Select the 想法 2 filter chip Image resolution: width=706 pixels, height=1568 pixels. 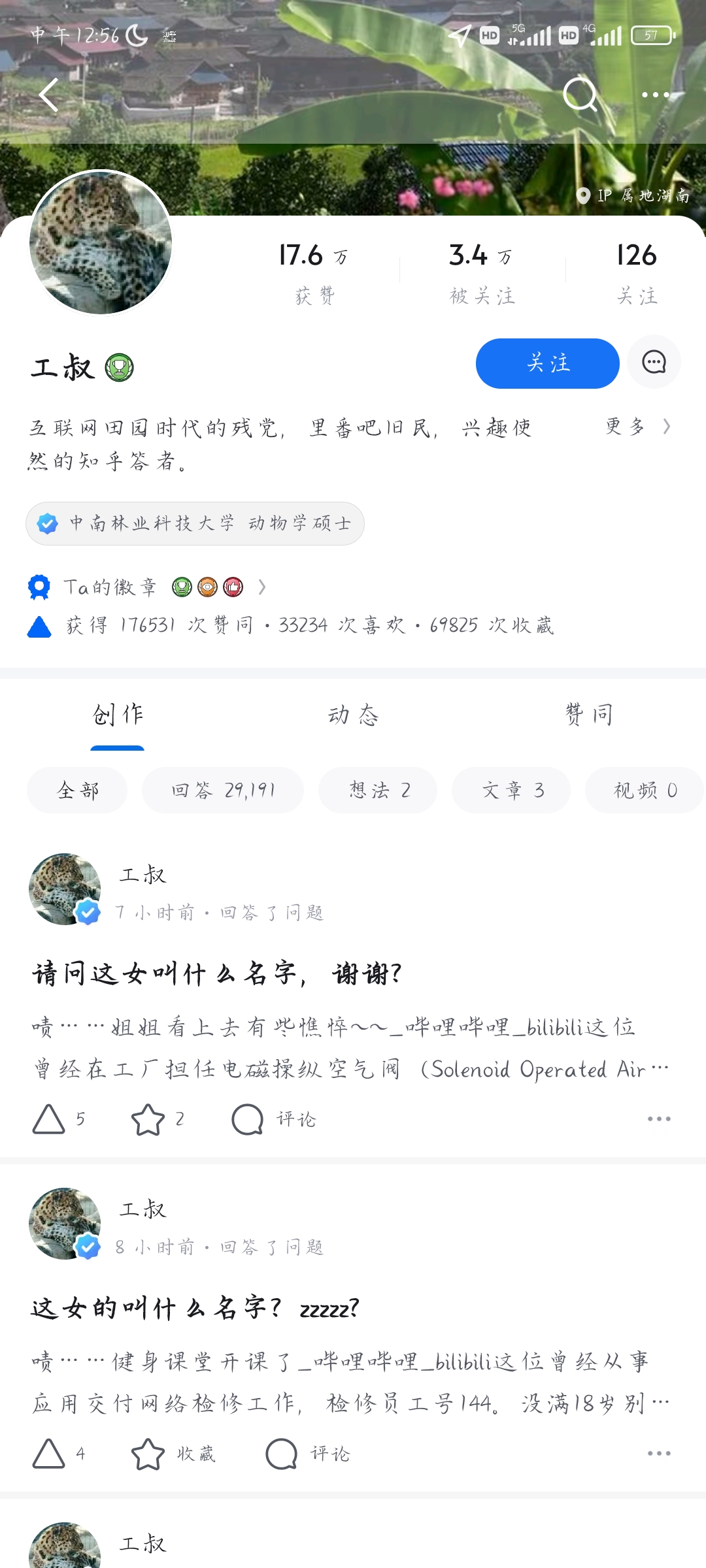[x=378, y=791]
